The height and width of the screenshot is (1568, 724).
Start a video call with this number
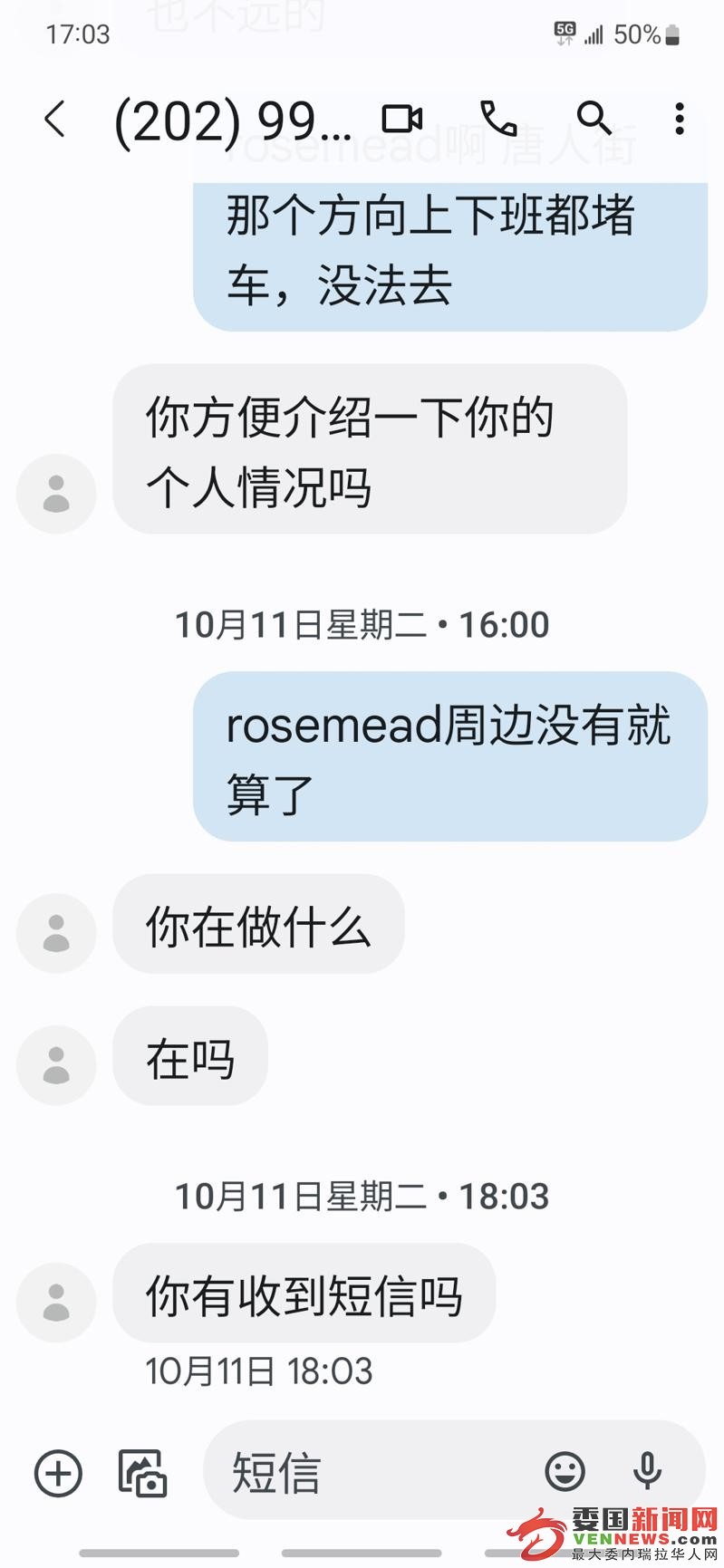(x=402, y=119)
